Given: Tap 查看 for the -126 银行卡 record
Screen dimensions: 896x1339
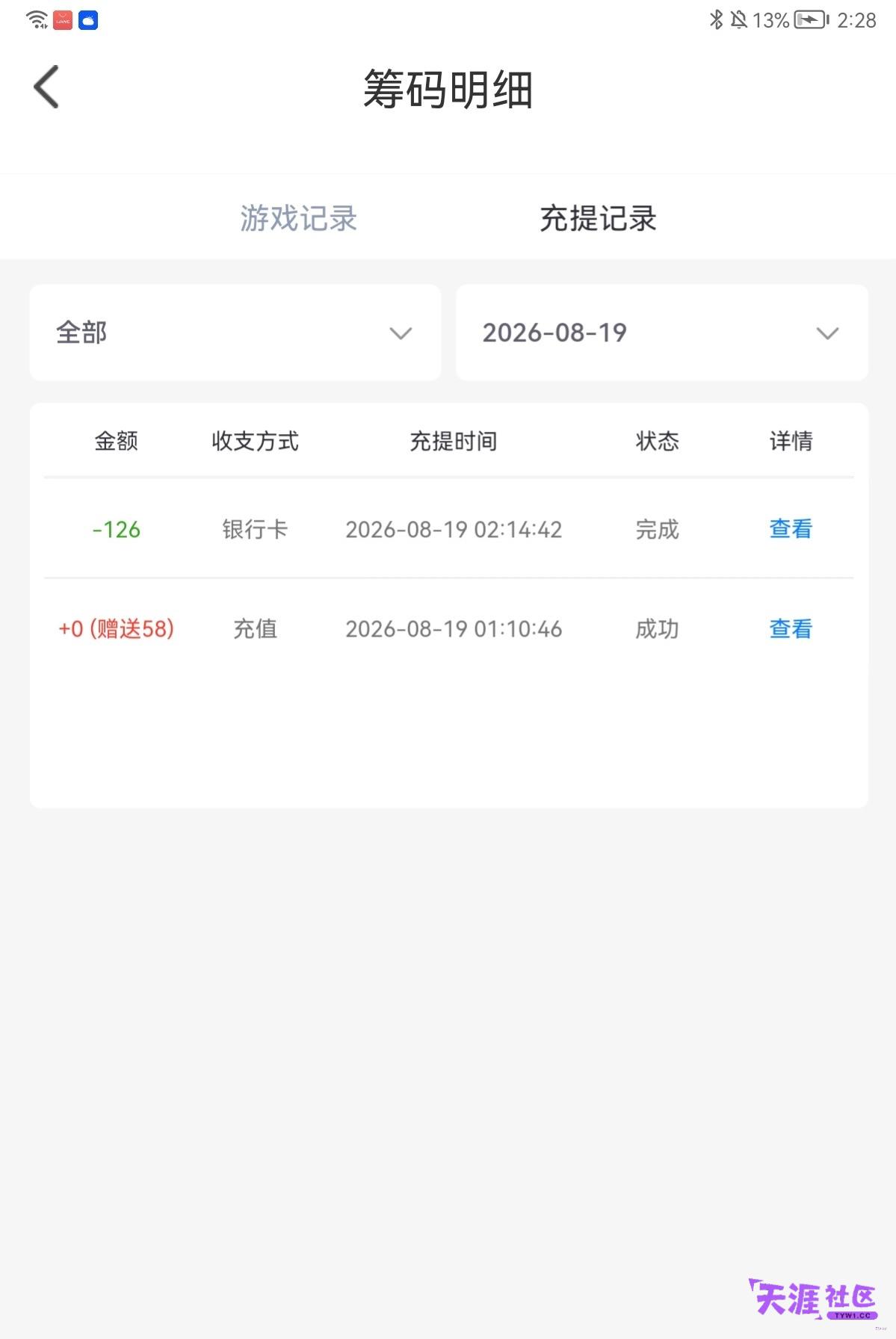Looking at the screenshot, I should pos(791,529).
